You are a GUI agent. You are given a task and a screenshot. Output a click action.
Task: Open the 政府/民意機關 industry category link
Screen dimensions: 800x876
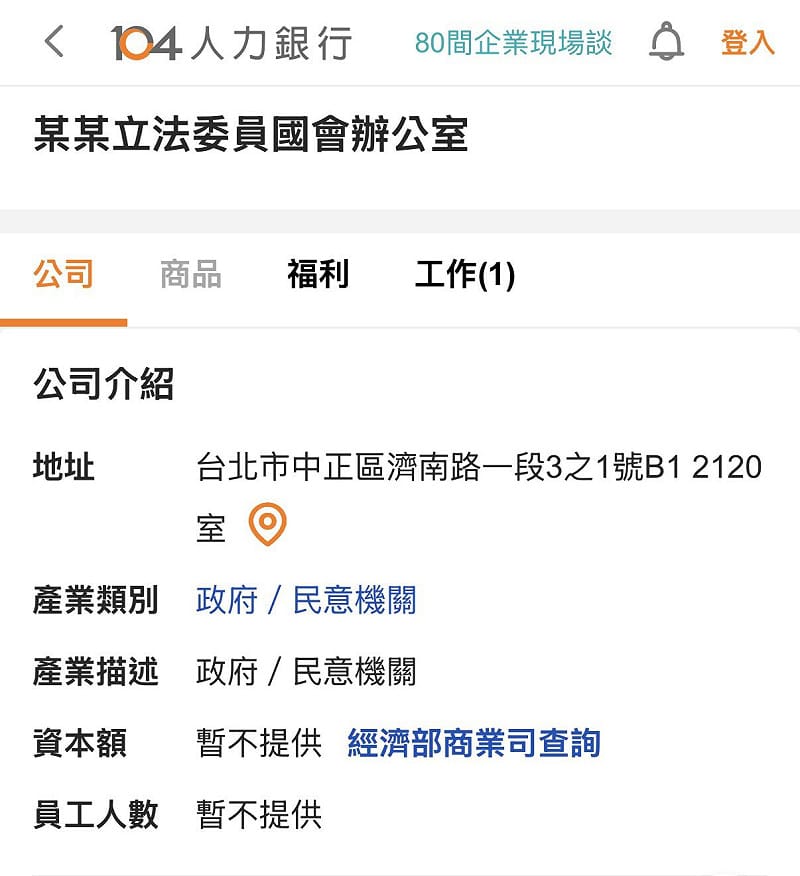[x=306, y=600]
